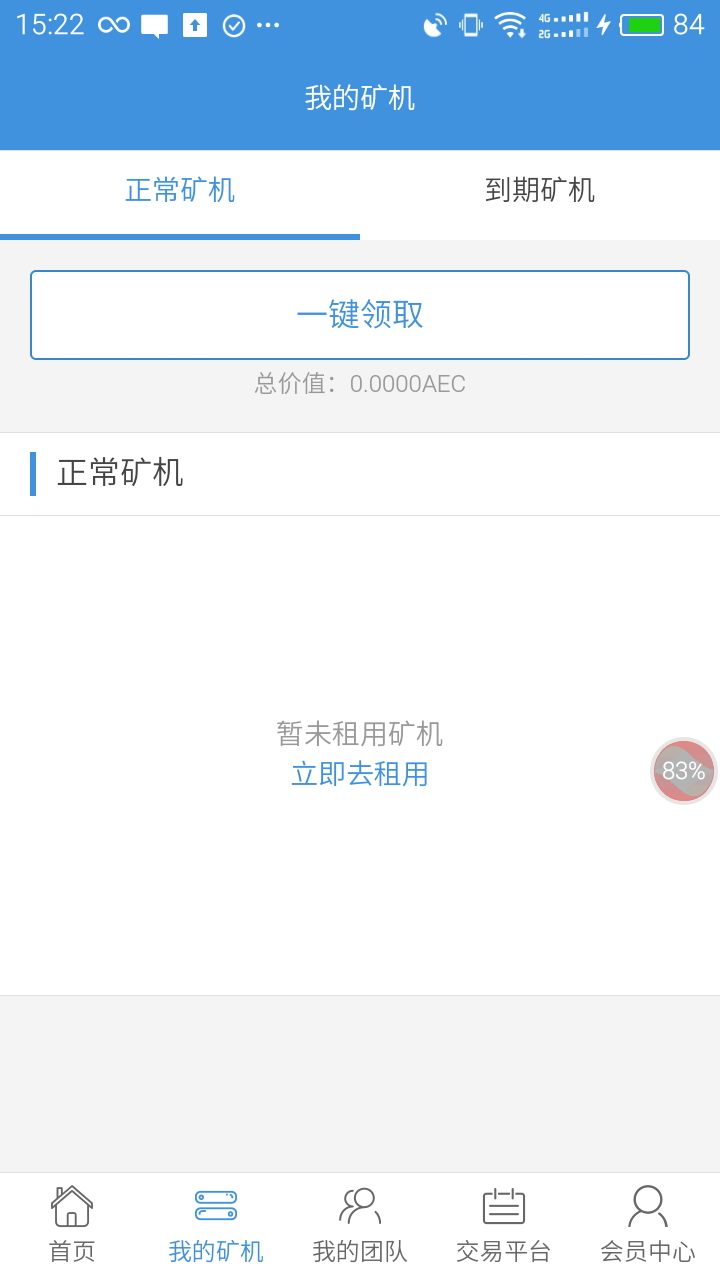Viewport: 720px width, 1280px height.
Task: Tap the vibrate mode status icon
Action: [x=469, y=24]
